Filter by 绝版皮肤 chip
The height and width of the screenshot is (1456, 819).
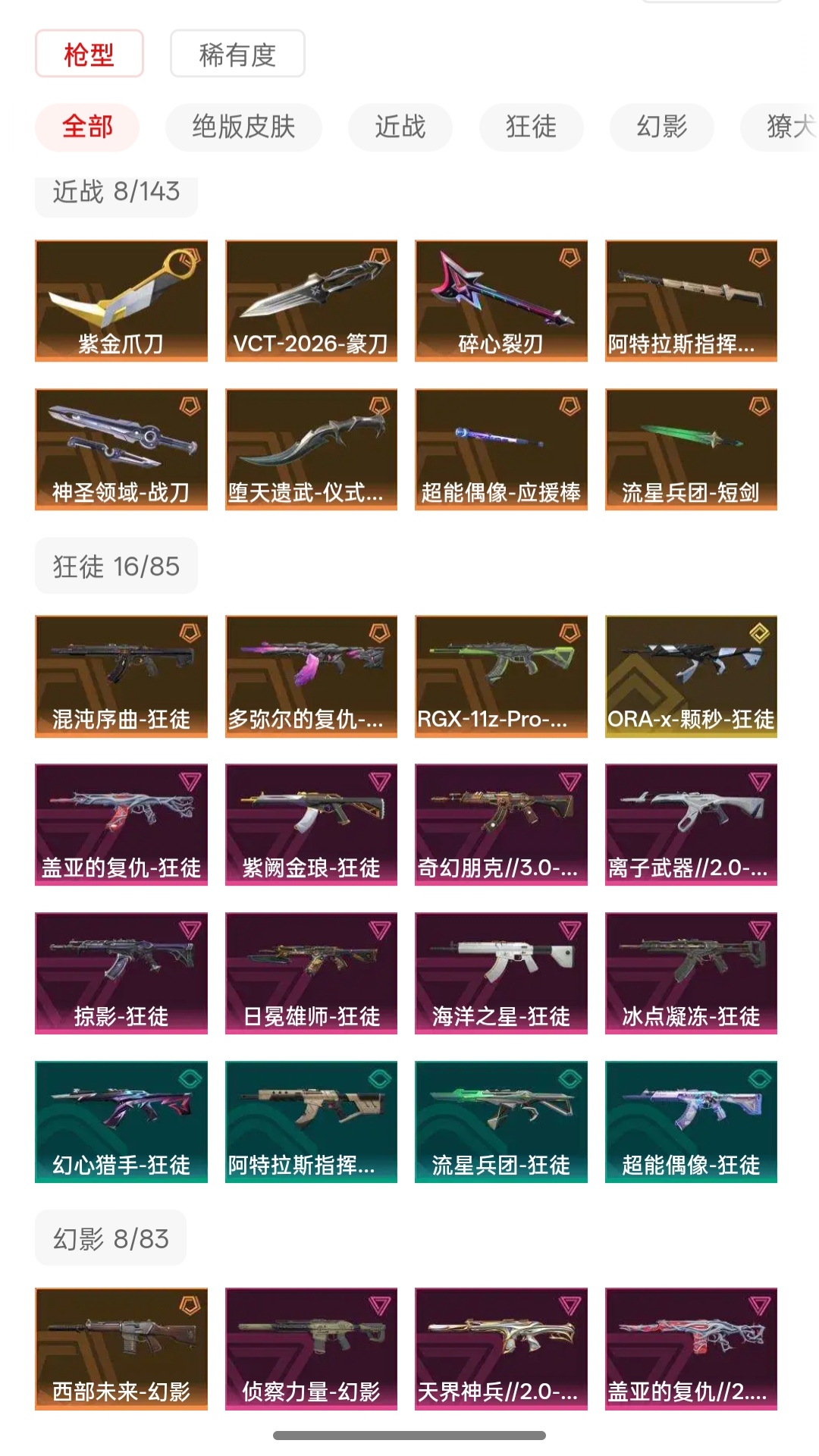pyautogui.click(x=243, y=127)
